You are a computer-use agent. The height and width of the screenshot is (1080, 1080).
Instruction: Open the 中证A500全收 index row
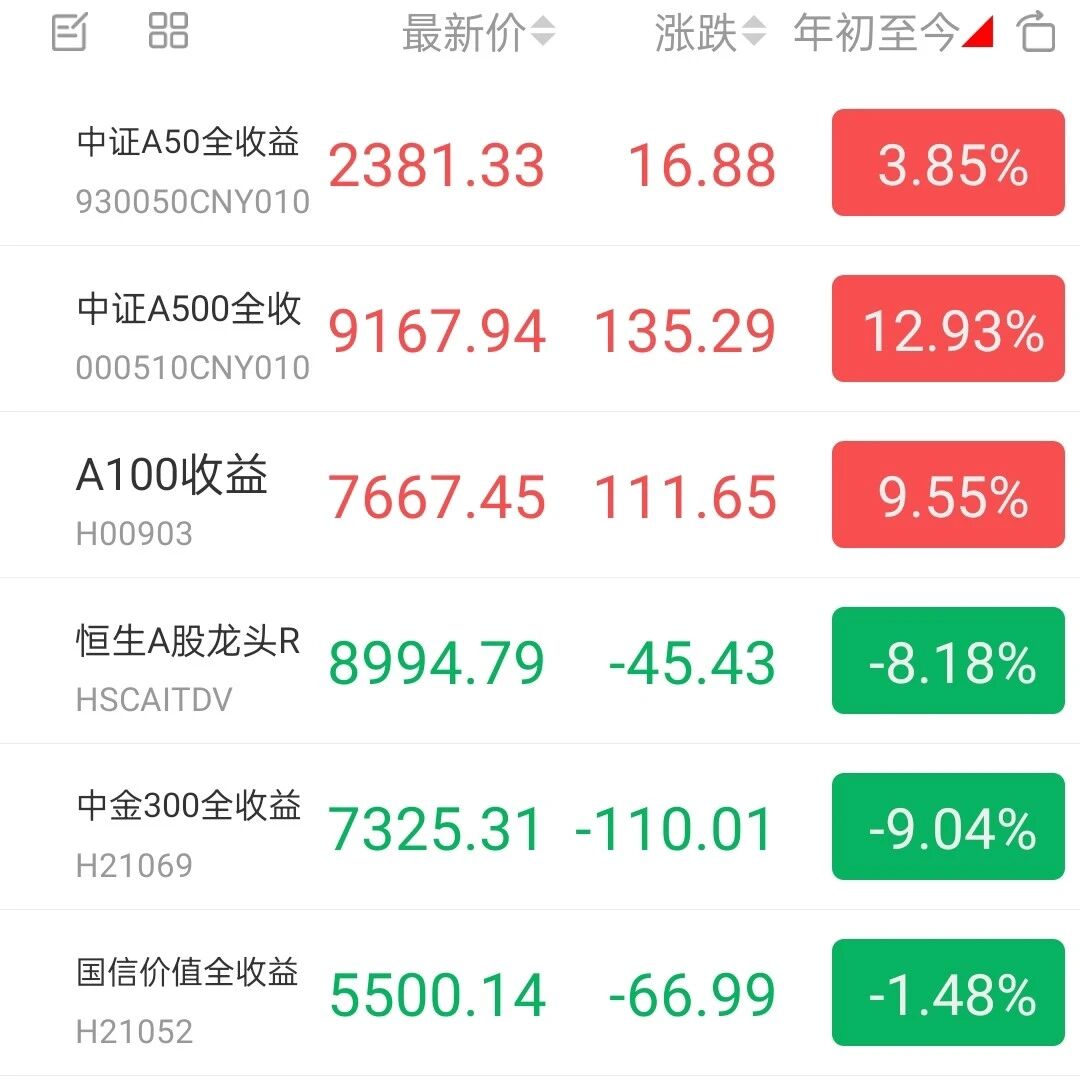pos(540,329)
